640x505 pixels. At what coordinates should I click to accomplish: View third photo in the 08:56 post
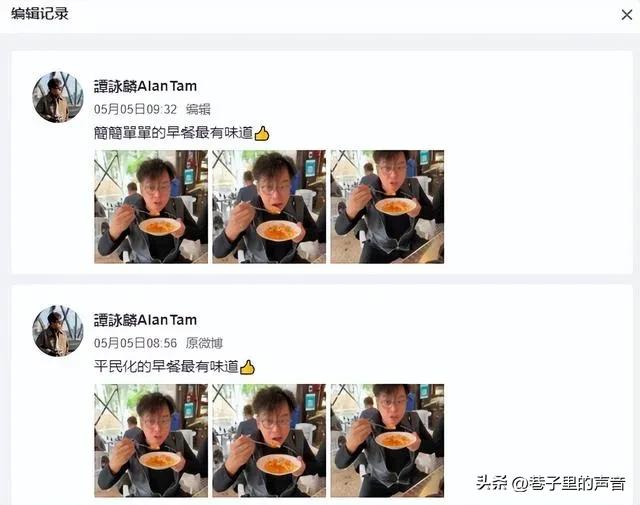tap(387, 440)
